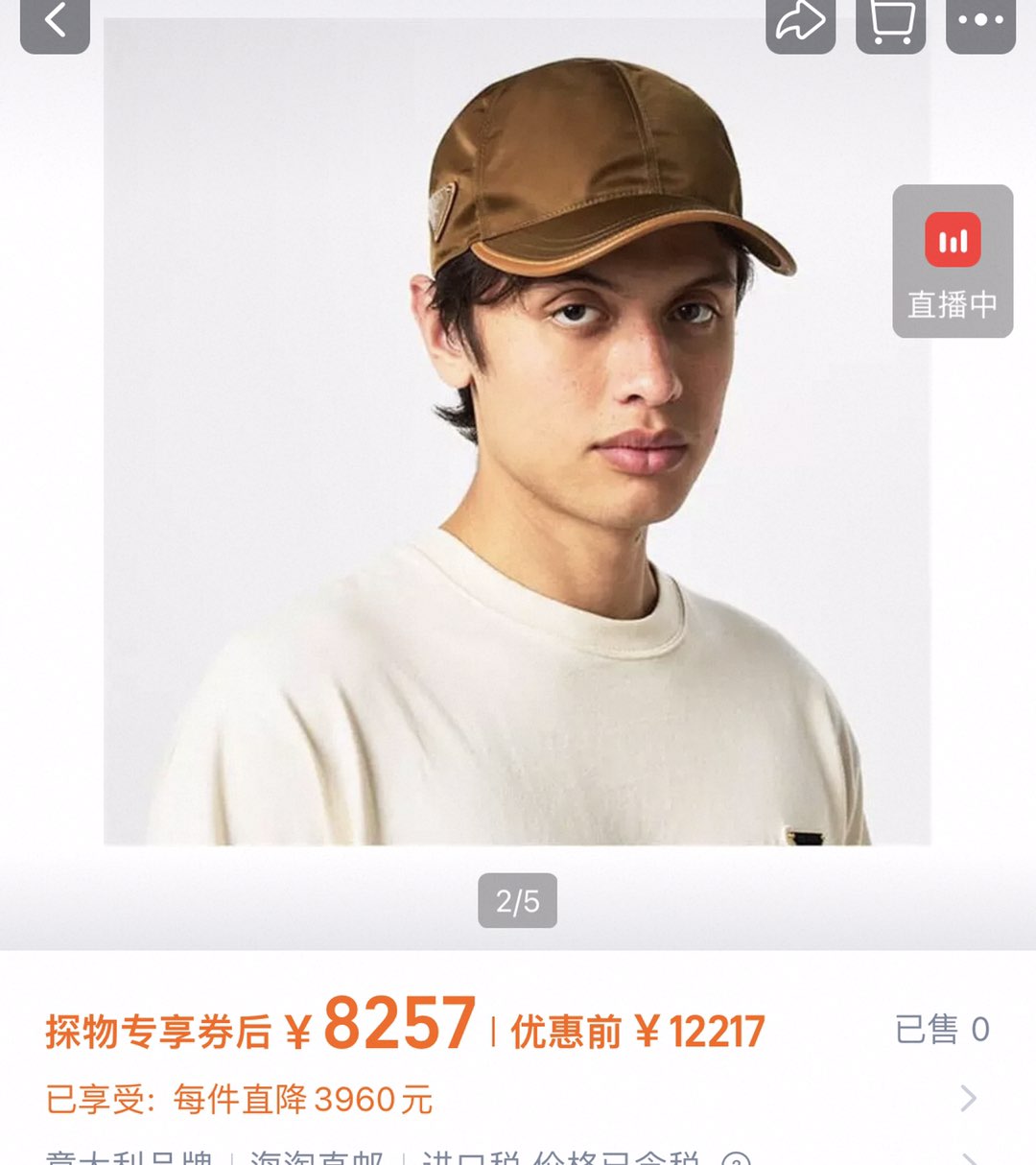Go back to the previous page
This screenshot has width=1036, height=1165.
point(55,21)
